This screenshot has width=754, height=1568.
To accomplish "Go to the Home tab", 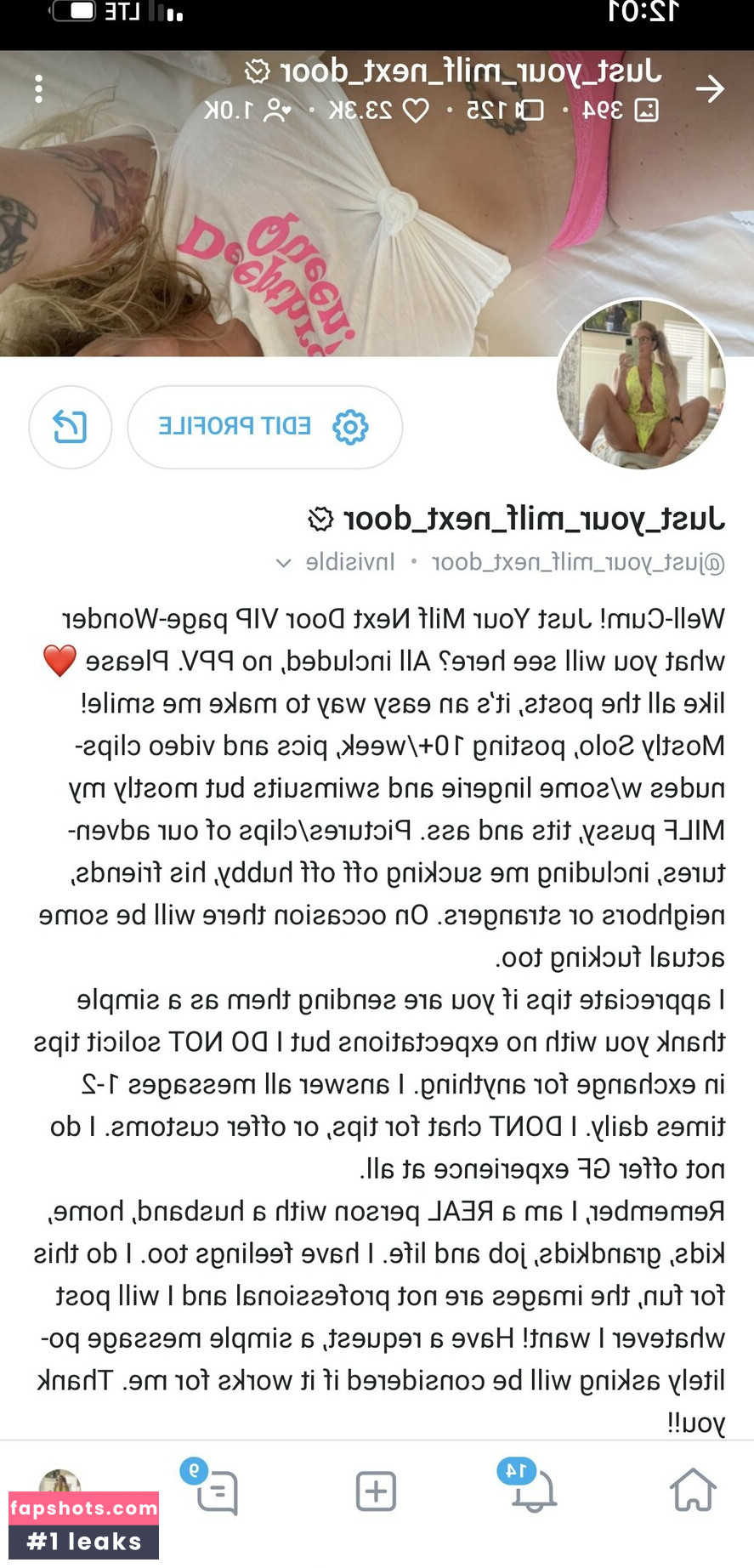I will (x=692, y=1490).
